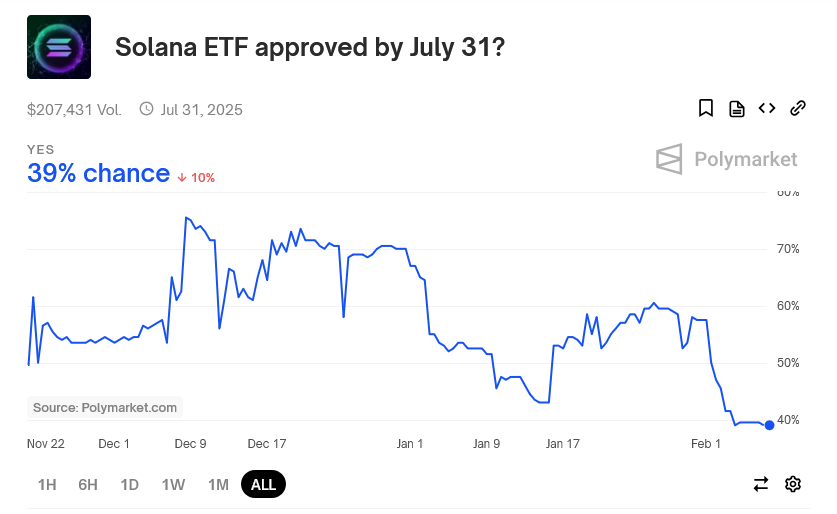Switch chart to 6H range
Image resolution: width=837 pixels, height=514 pixels.
click(x=88, y=485)
